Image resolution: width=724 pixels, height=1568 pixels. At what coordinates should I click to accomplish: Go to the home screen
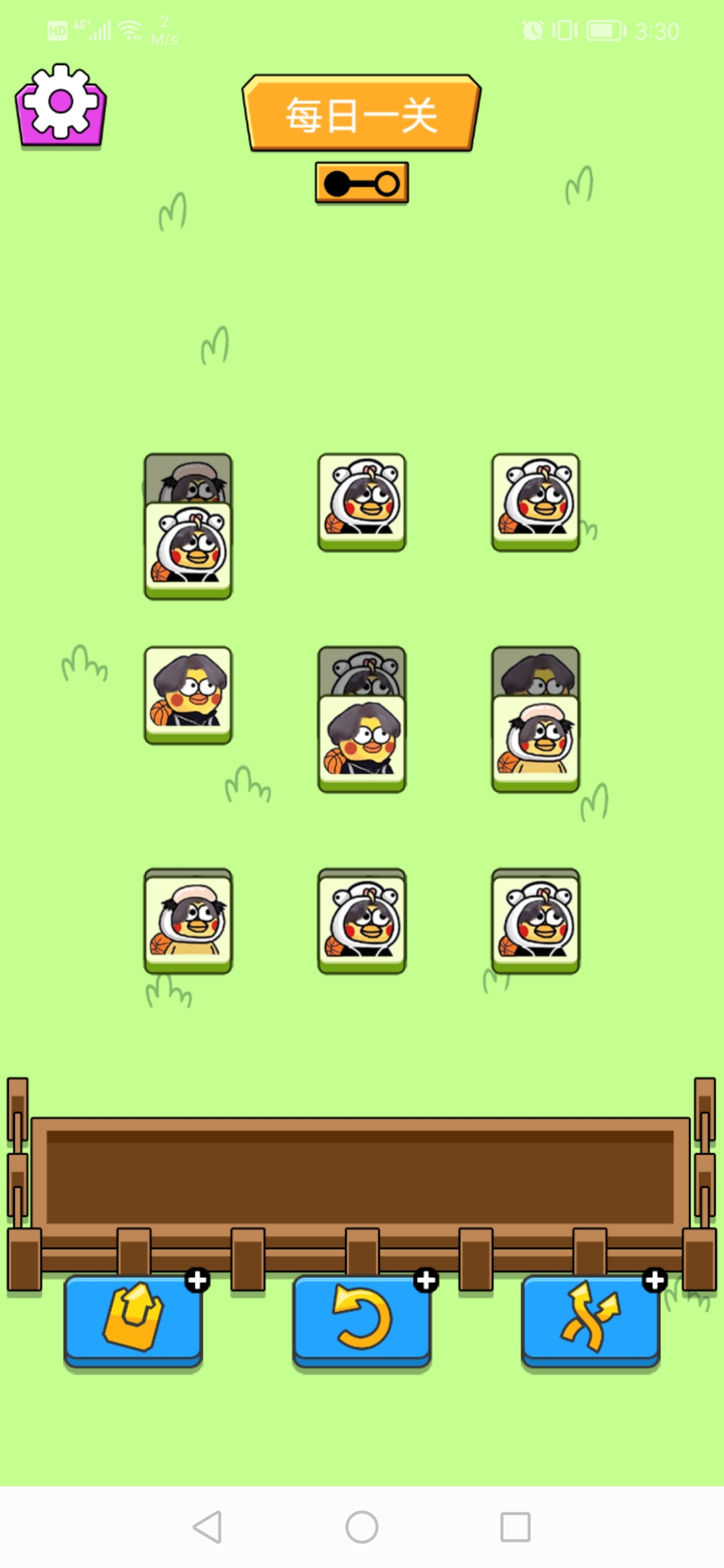pos(361,1527)
